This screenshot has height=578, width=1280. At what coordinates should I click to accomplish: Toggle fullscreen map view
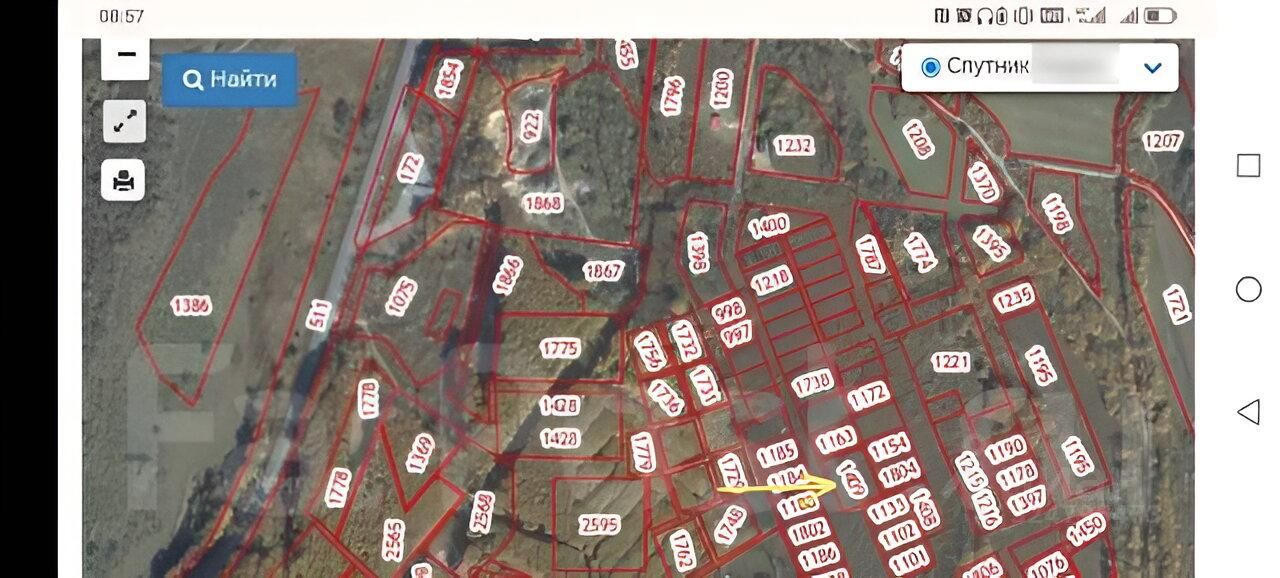tap(125, 122)
